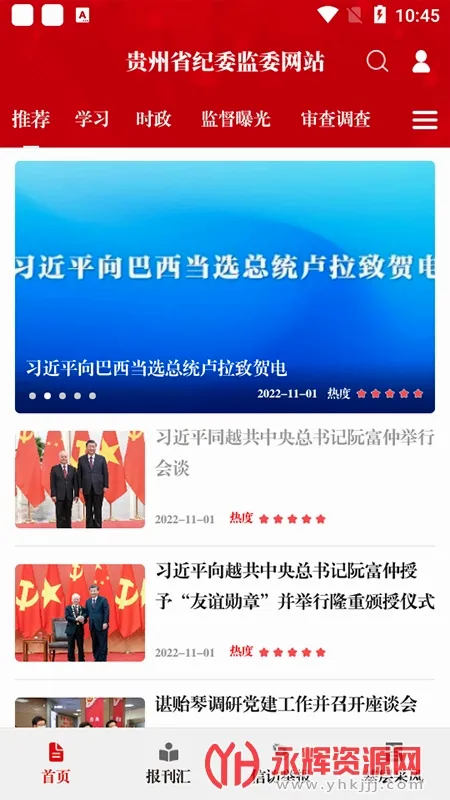Go to the 审查调查 tab
This screenshot has height=800, width=450.
click(335, 119)
